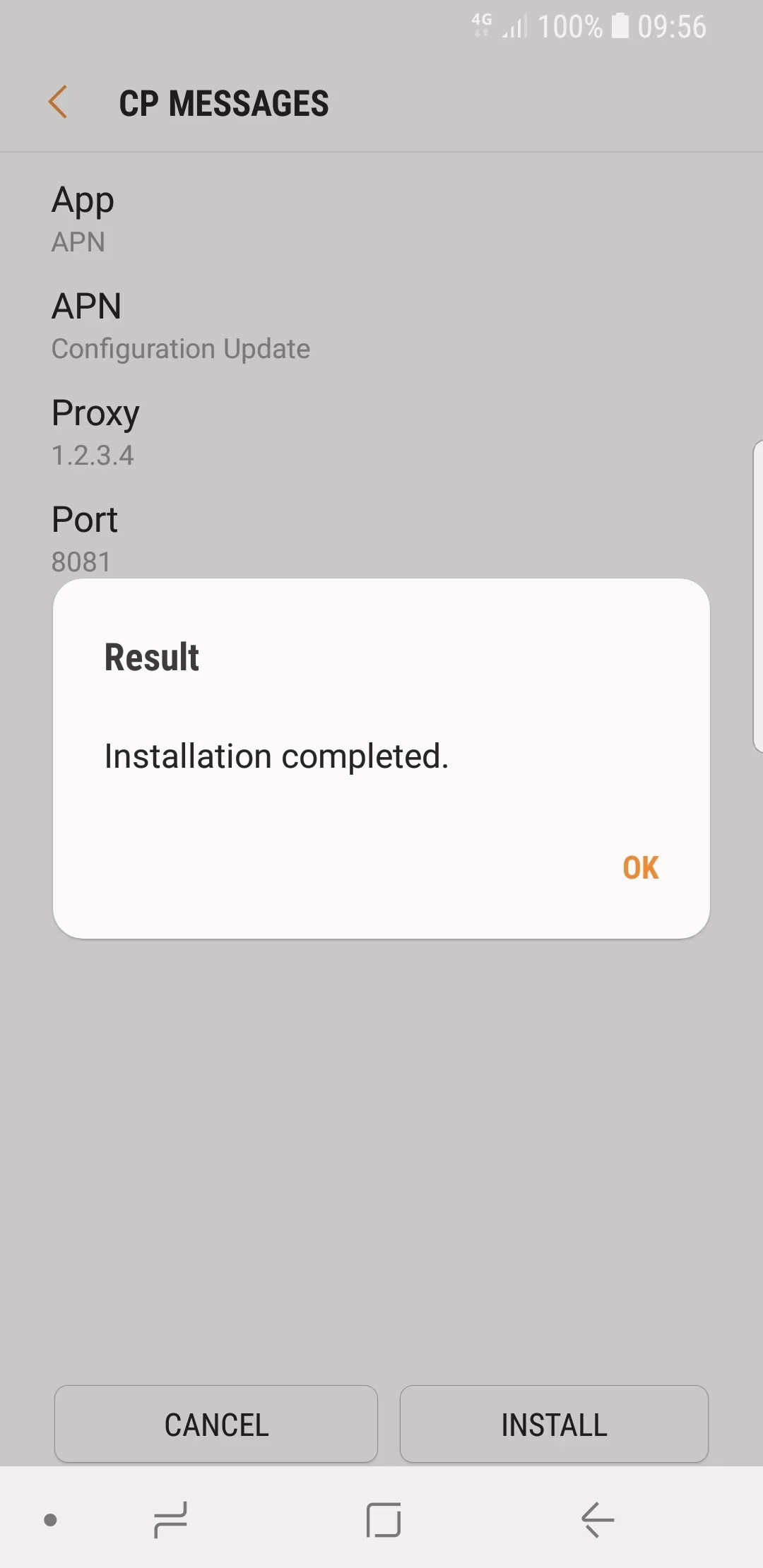The height and width of the screenshot is (1568, 763).
Task: Confirm the Result dialog with OK
Action: tap(640, 868)
